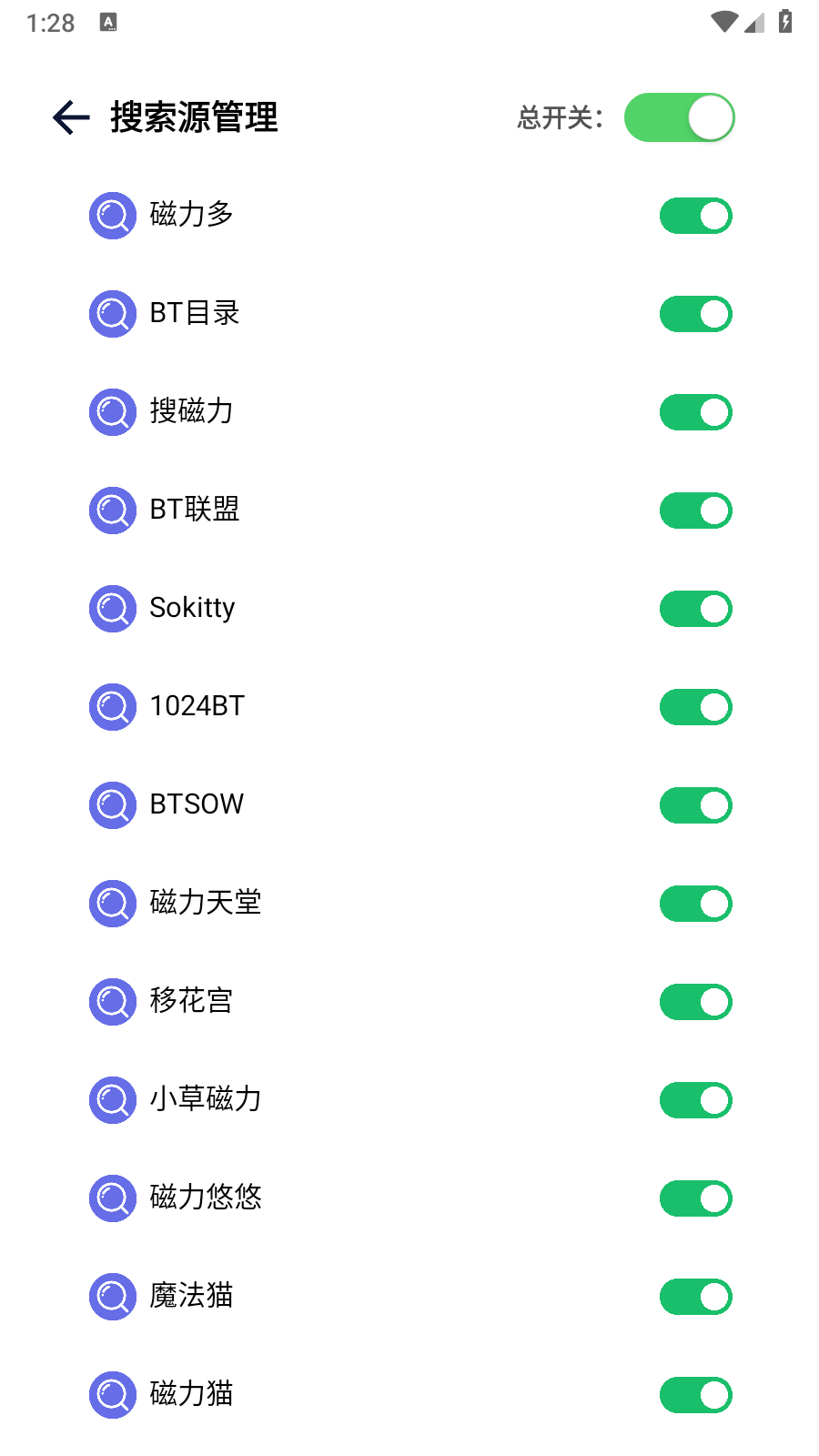Disable the 磁力悠悠 source switch
The width and height of the screenshot is (819, 1456).
pos(695,1198)
